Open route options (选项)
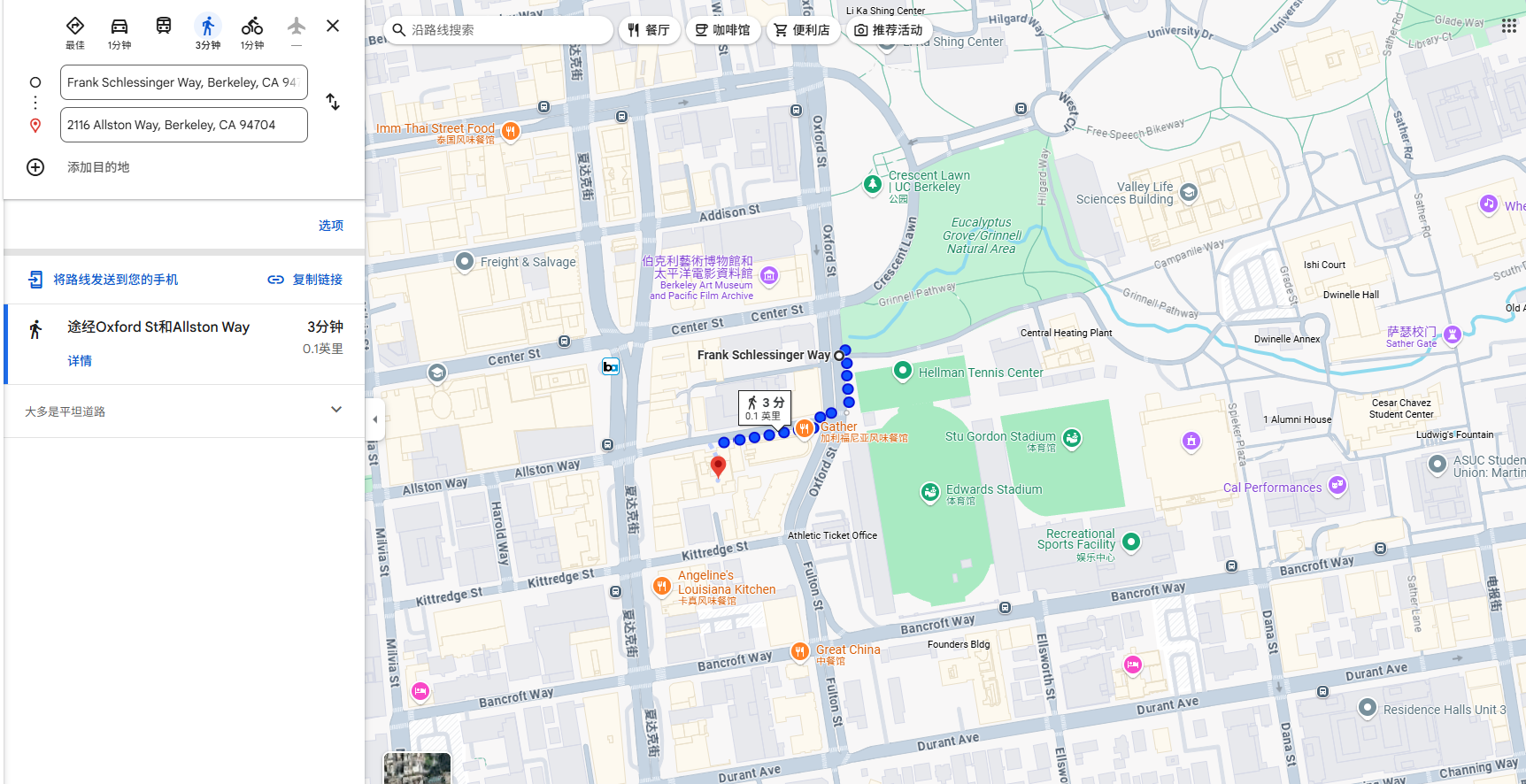The height and width of the screenshot is (784, 1526). (x=331, y=226)
